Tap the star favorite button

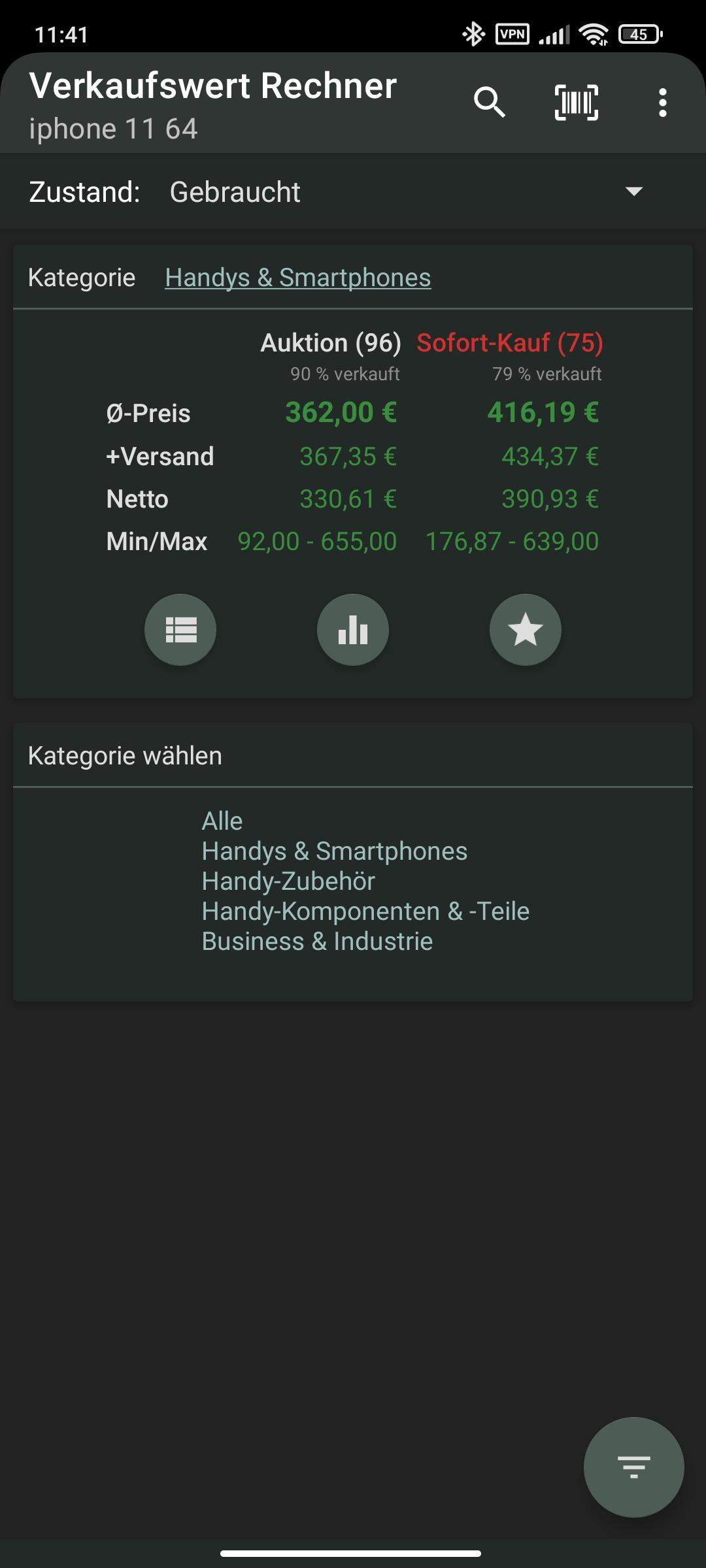pyautogui.click(x=525, y=630)
